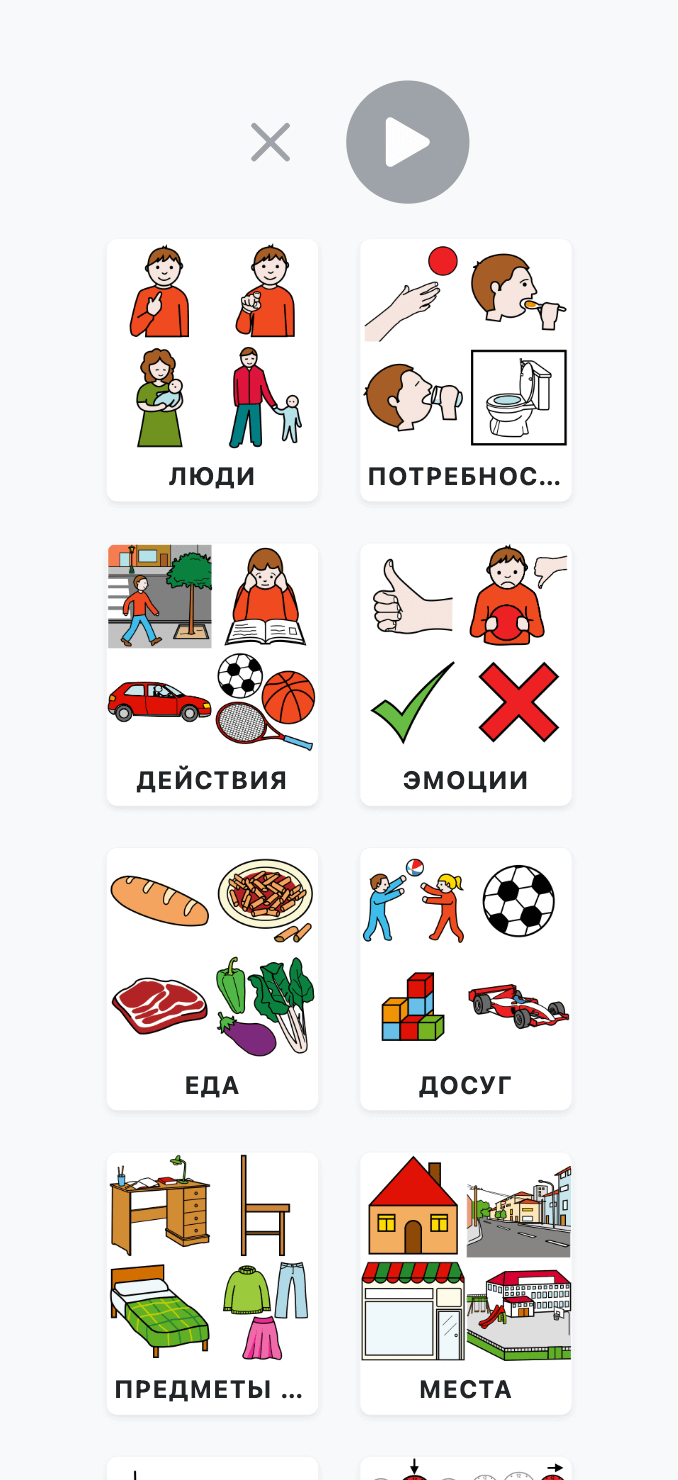This screenshot has height=1480, width=678.
Task: Select the ДЕЙСТВИЯ category
Action: tap(212, 674)
